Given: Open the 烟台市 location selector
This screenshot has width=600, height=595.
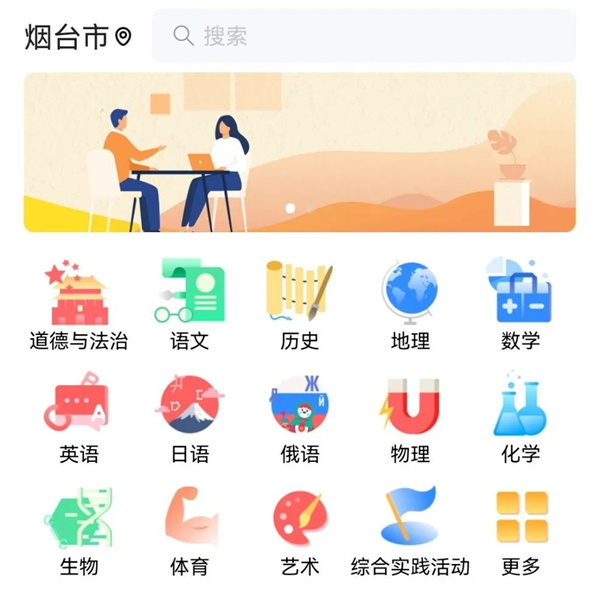Looking at the screenshot, I should click(78, 37).
